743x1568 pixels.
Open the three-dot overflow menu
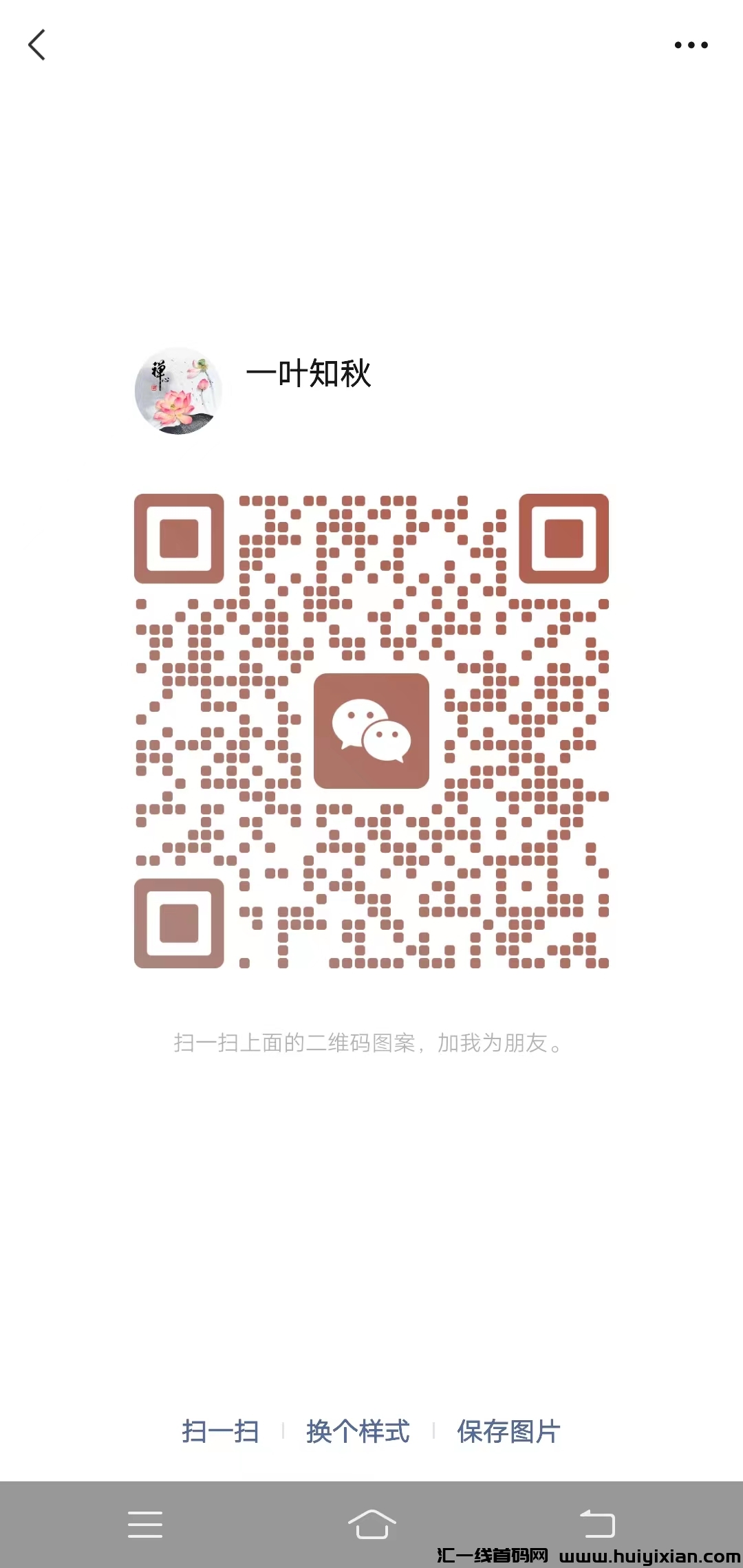pos(691,45)
